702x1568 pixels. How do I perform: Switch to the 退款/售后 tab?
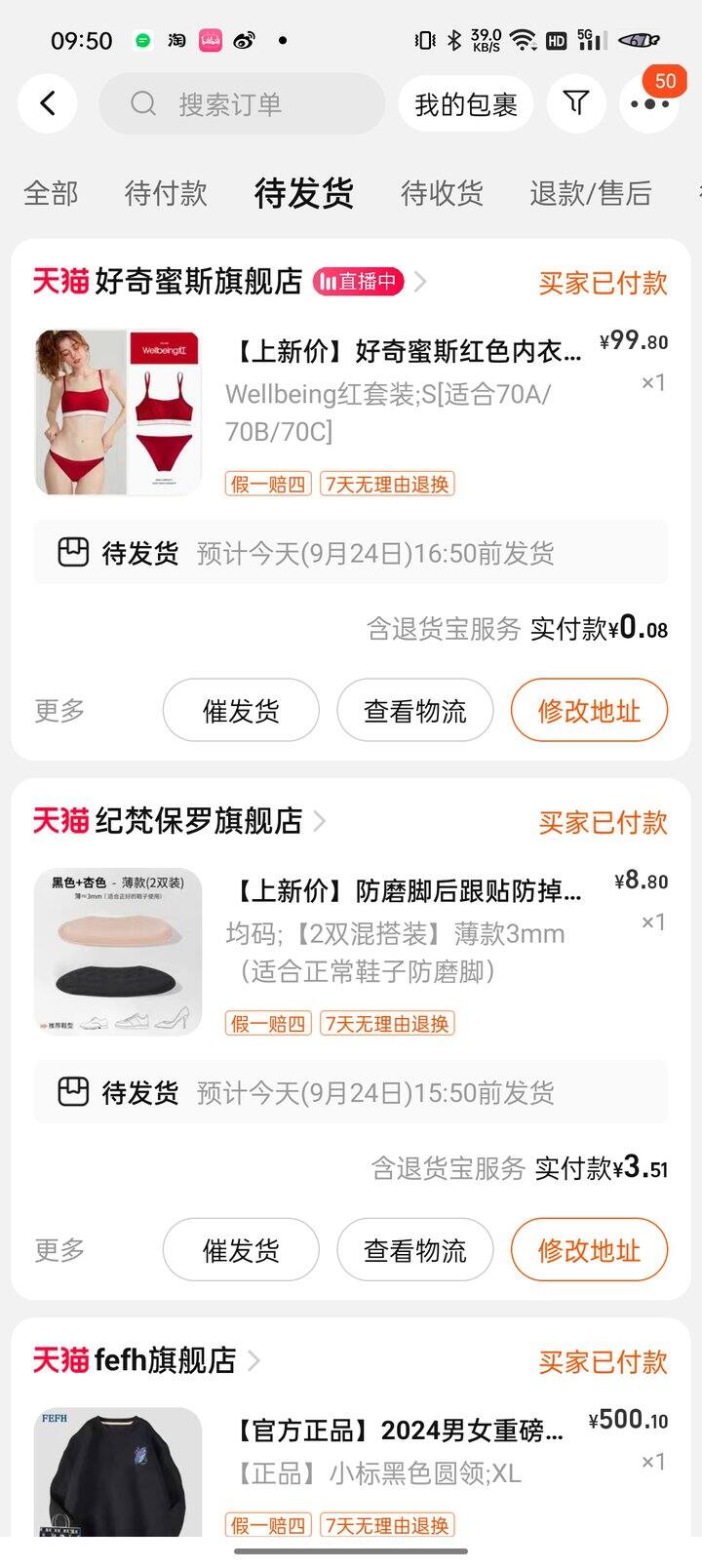tap(590, 193)
